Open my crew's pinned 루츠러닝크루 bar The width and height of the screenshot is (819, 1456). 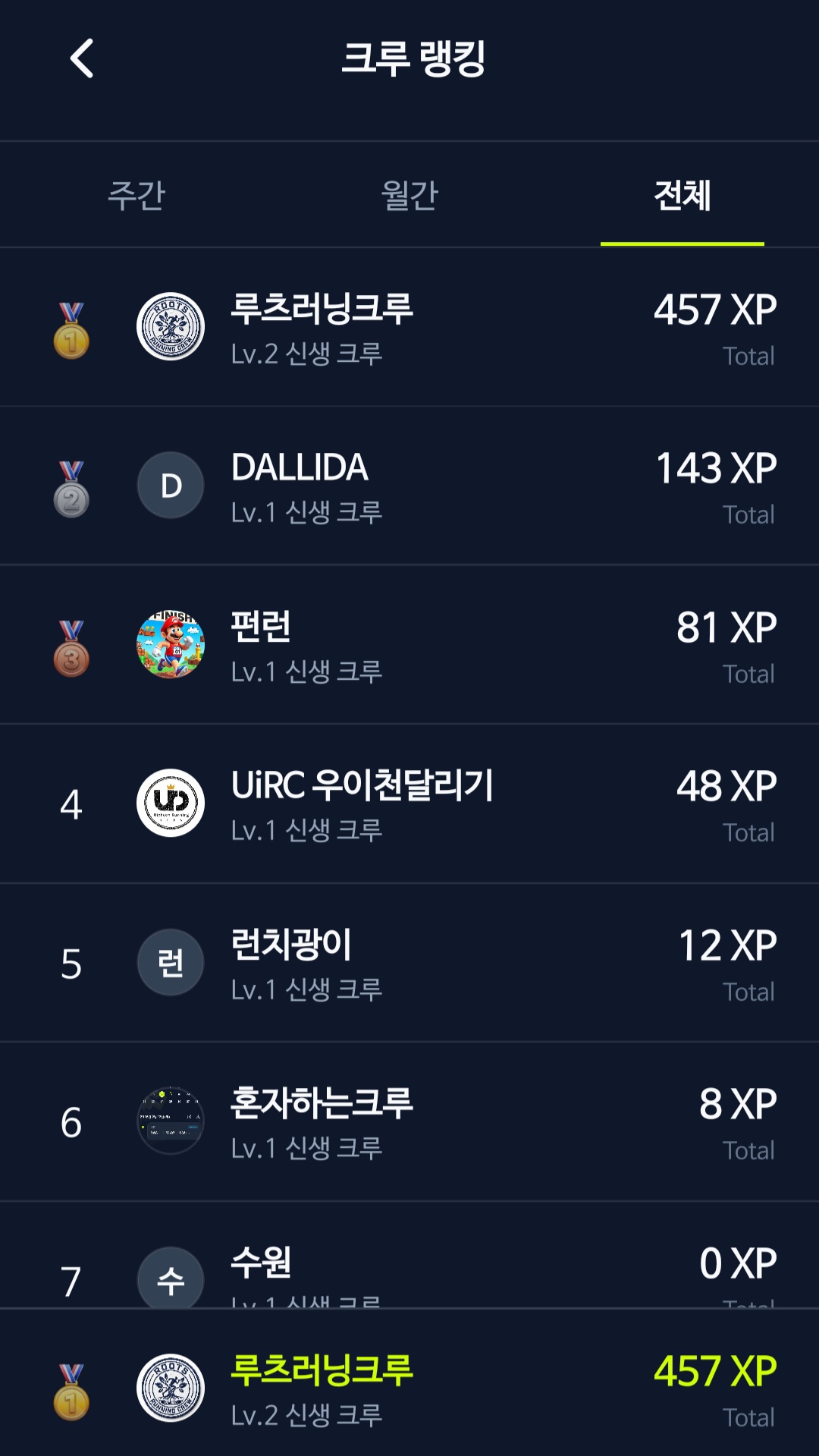coord(409,1388)
